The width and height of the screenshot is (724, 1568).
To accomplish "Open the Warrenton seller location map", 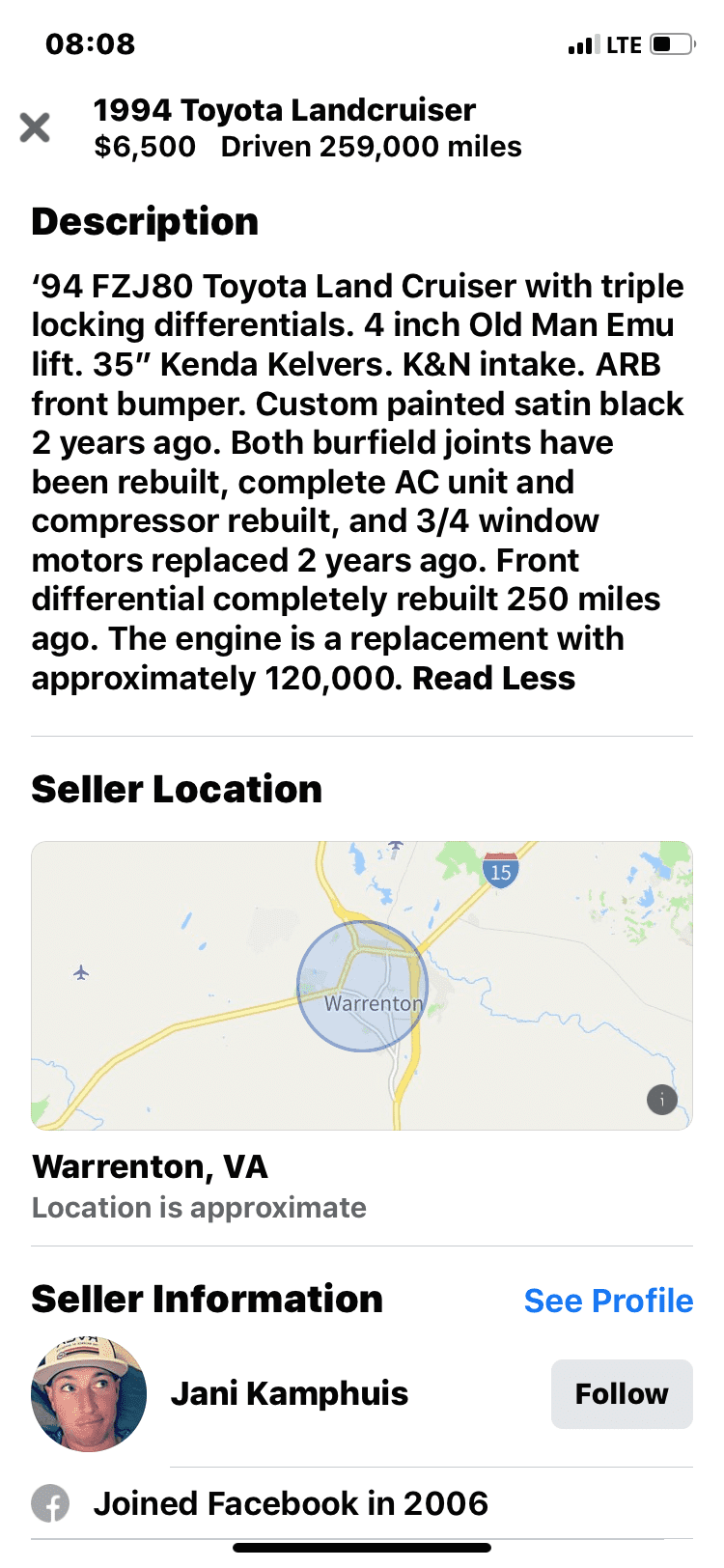I will click(362, 986).
